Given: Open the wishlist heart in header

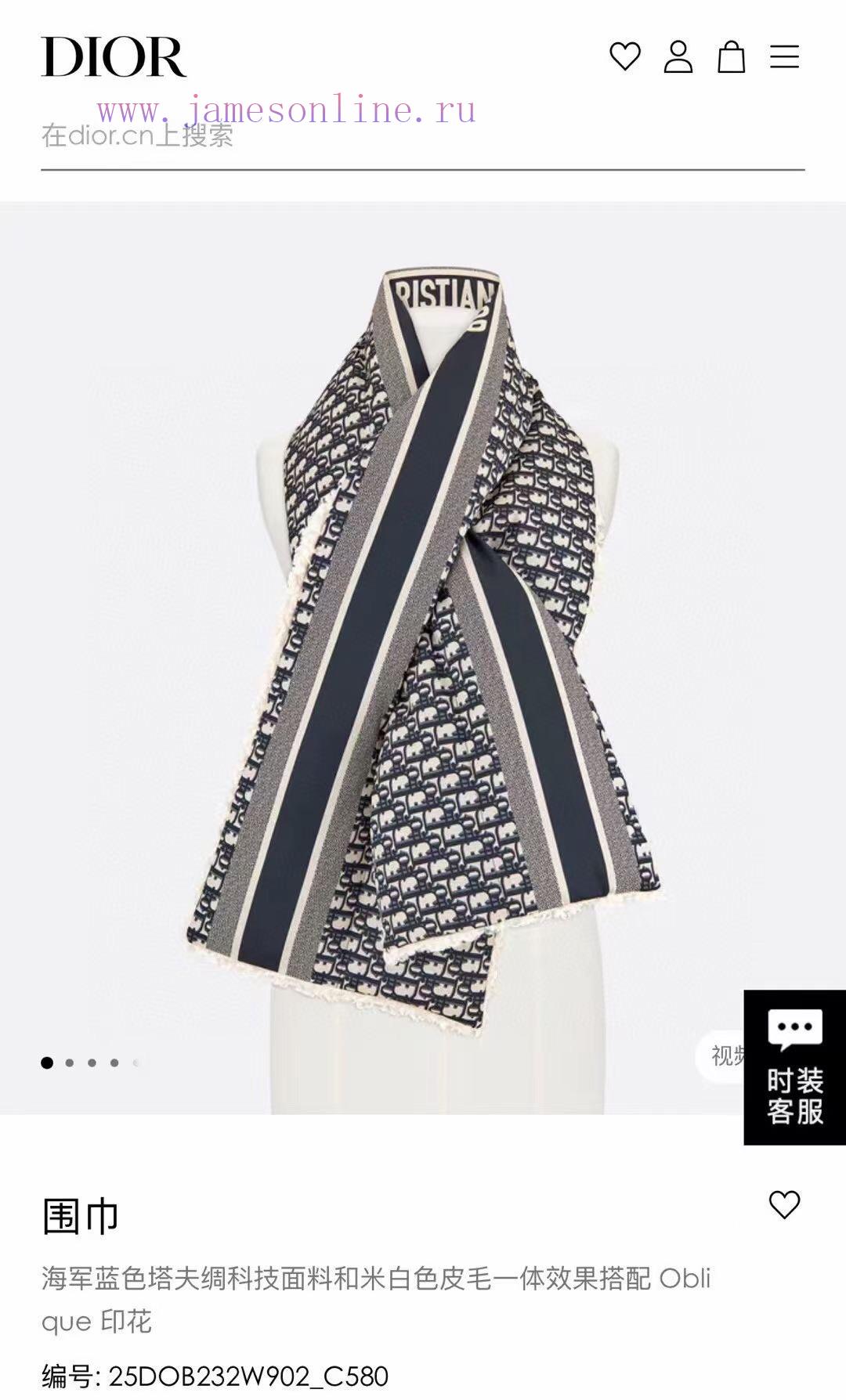Looking at the screenshot, I should click(x=625, y=56).
